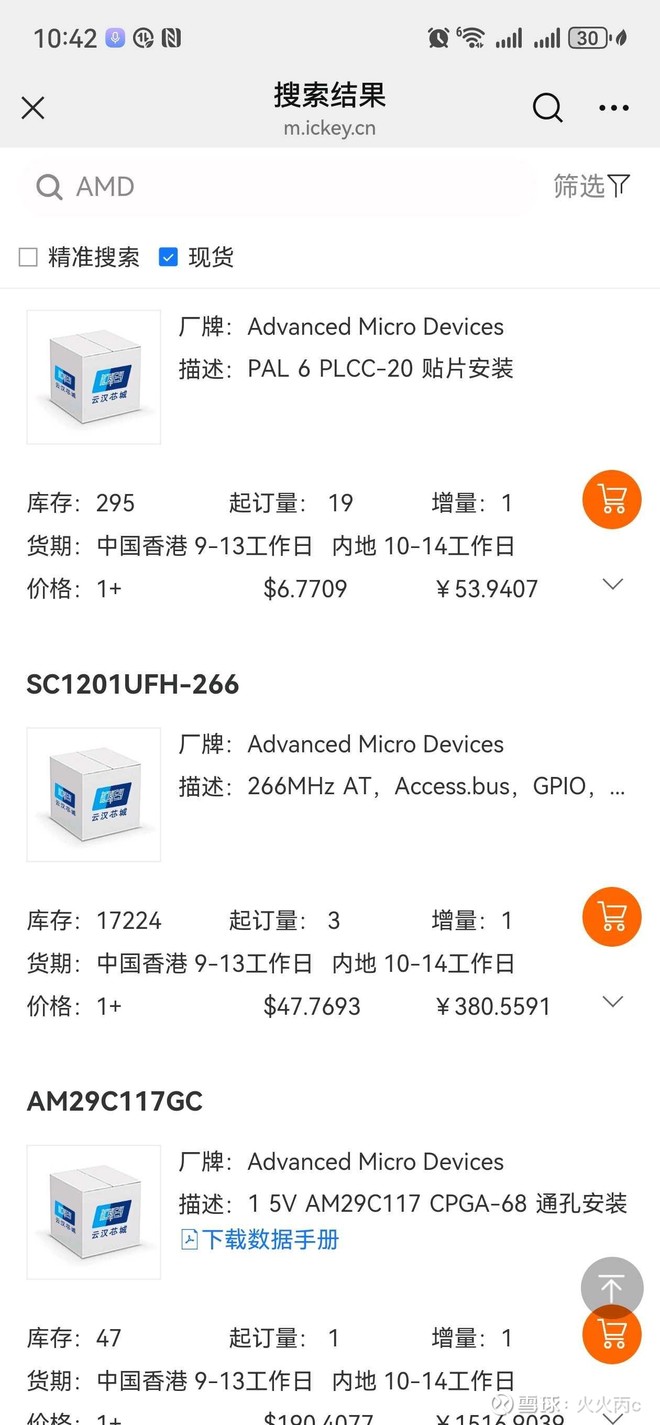Open the AM29C117GC product listing
Viewport: 660px width, 1425px height.
tap(115, 1102)
